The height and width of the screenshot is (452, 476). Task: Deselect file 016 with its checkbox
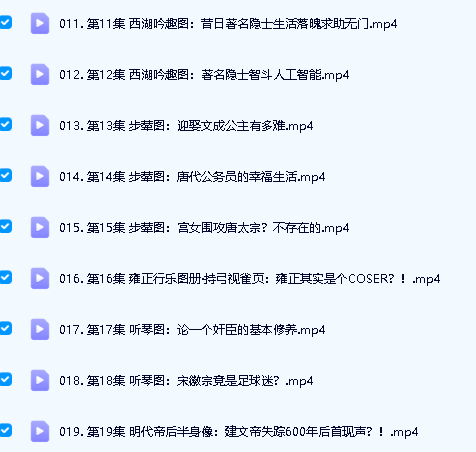click(x=6, y=278)
